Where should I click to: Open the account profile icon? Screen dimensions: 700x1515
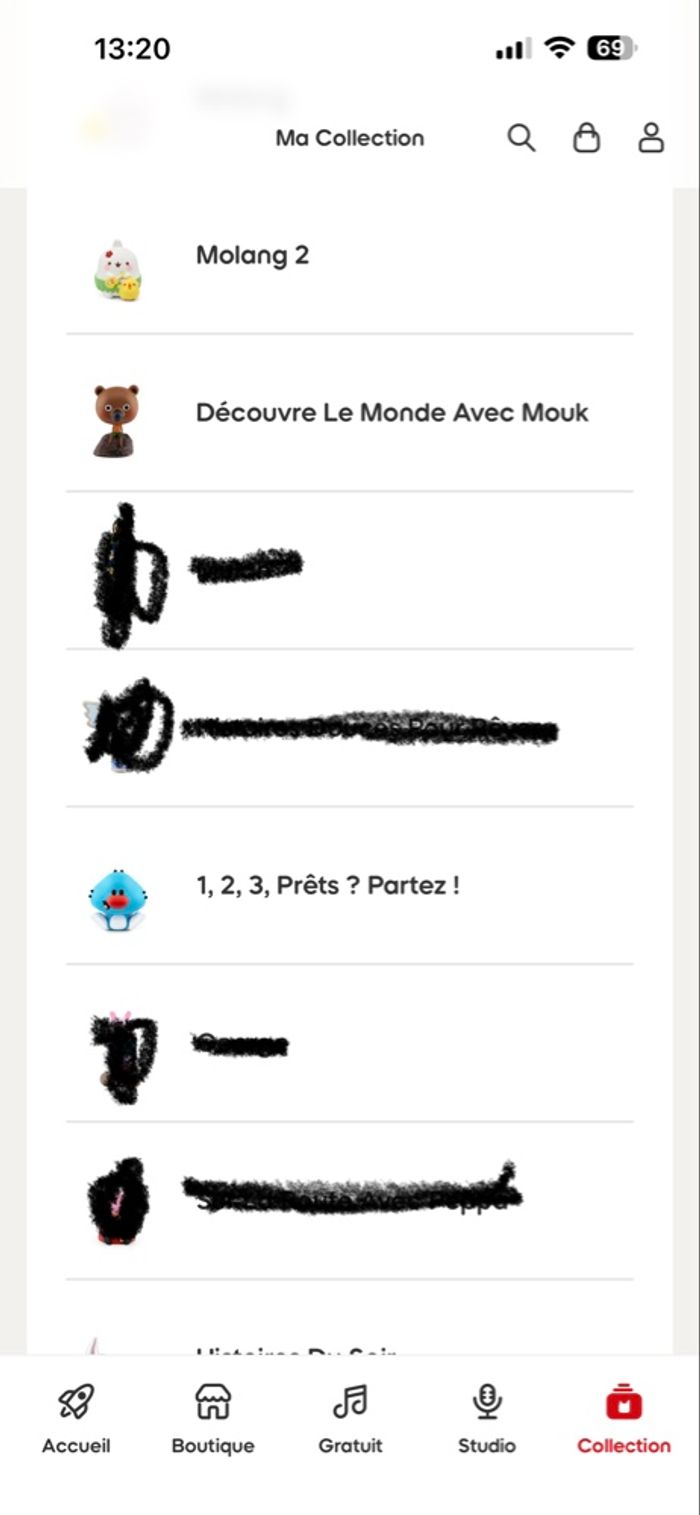pyautogui.click(x=651, y=138)
